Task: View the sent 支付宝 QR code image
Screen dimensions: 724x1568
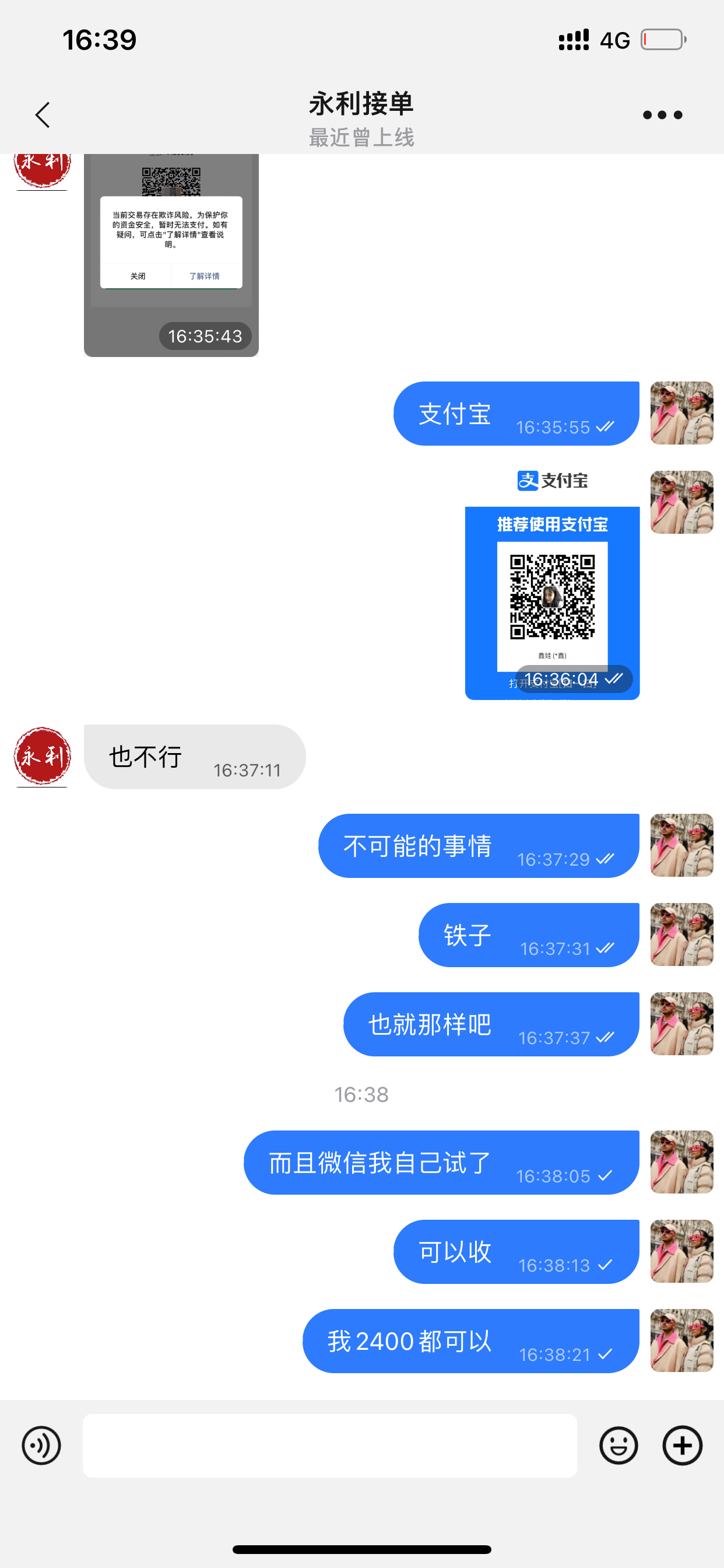Action: coord(552,586)
